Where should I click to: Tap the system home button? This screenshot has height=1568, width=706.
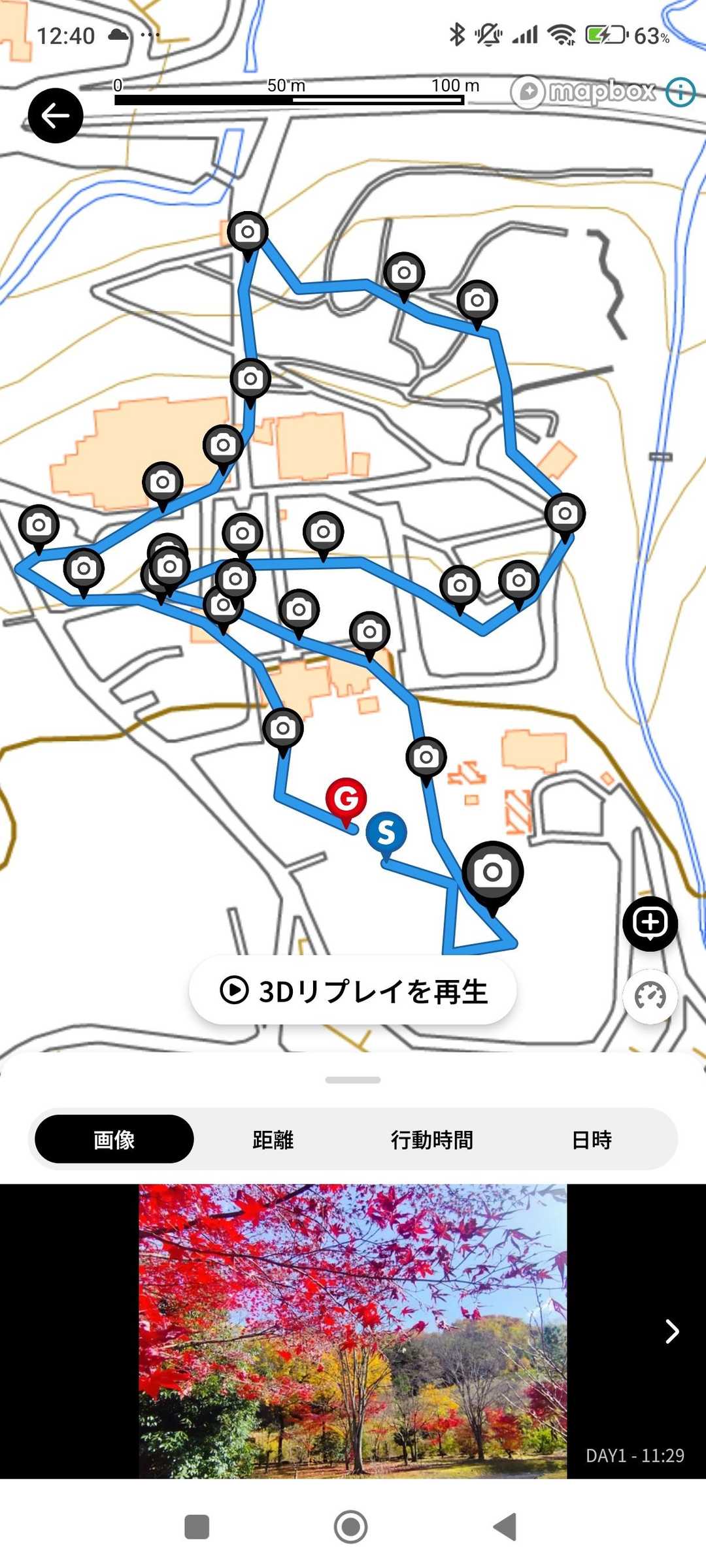pyautogui.click(x=351, y=1527)
